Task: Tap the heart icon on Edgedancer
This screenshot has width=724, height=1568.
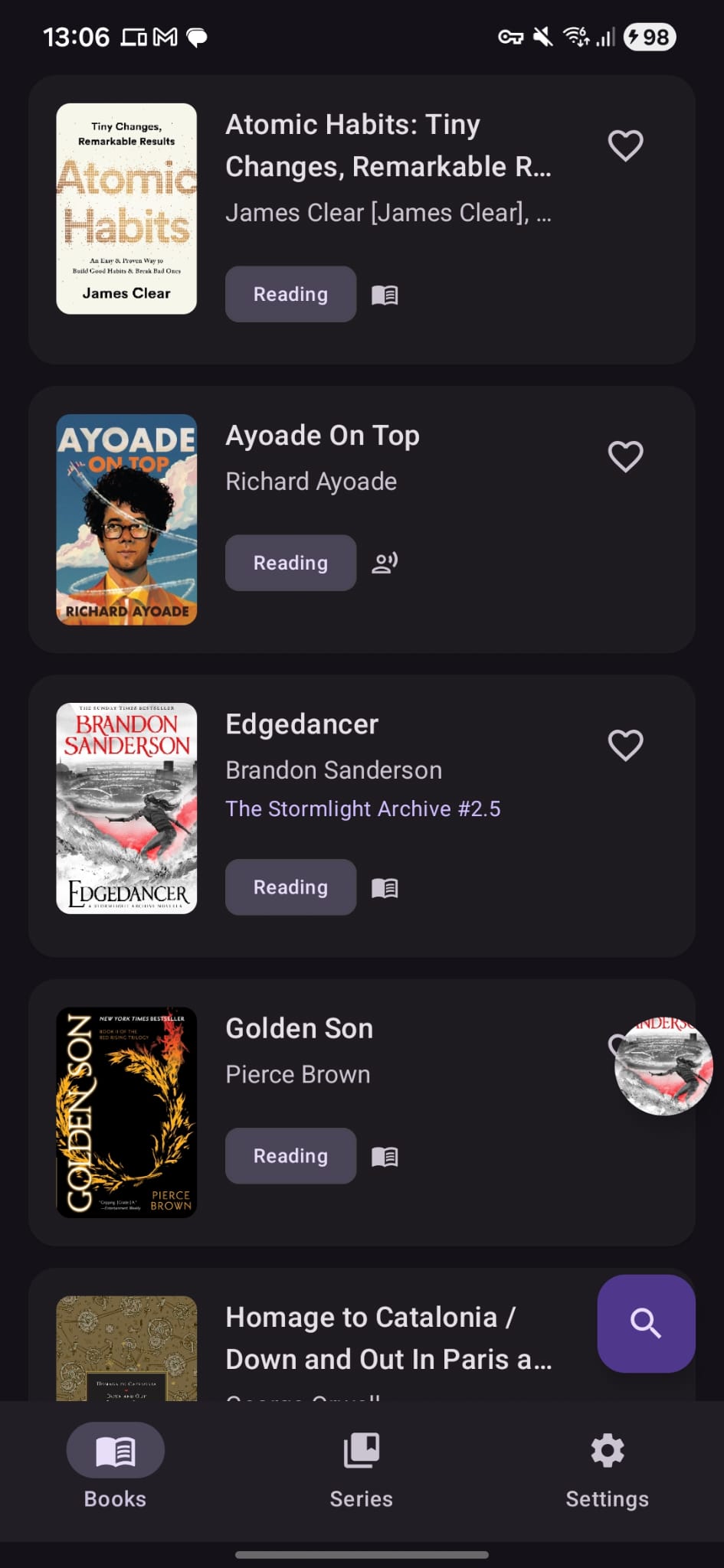Action: click(625, 745)
